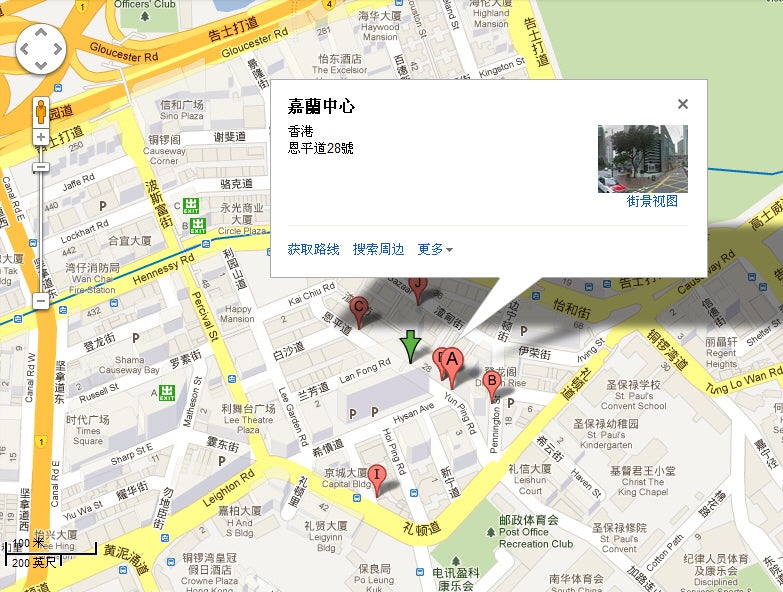Select red marker A
783x592 pixels.
[452, 362]
